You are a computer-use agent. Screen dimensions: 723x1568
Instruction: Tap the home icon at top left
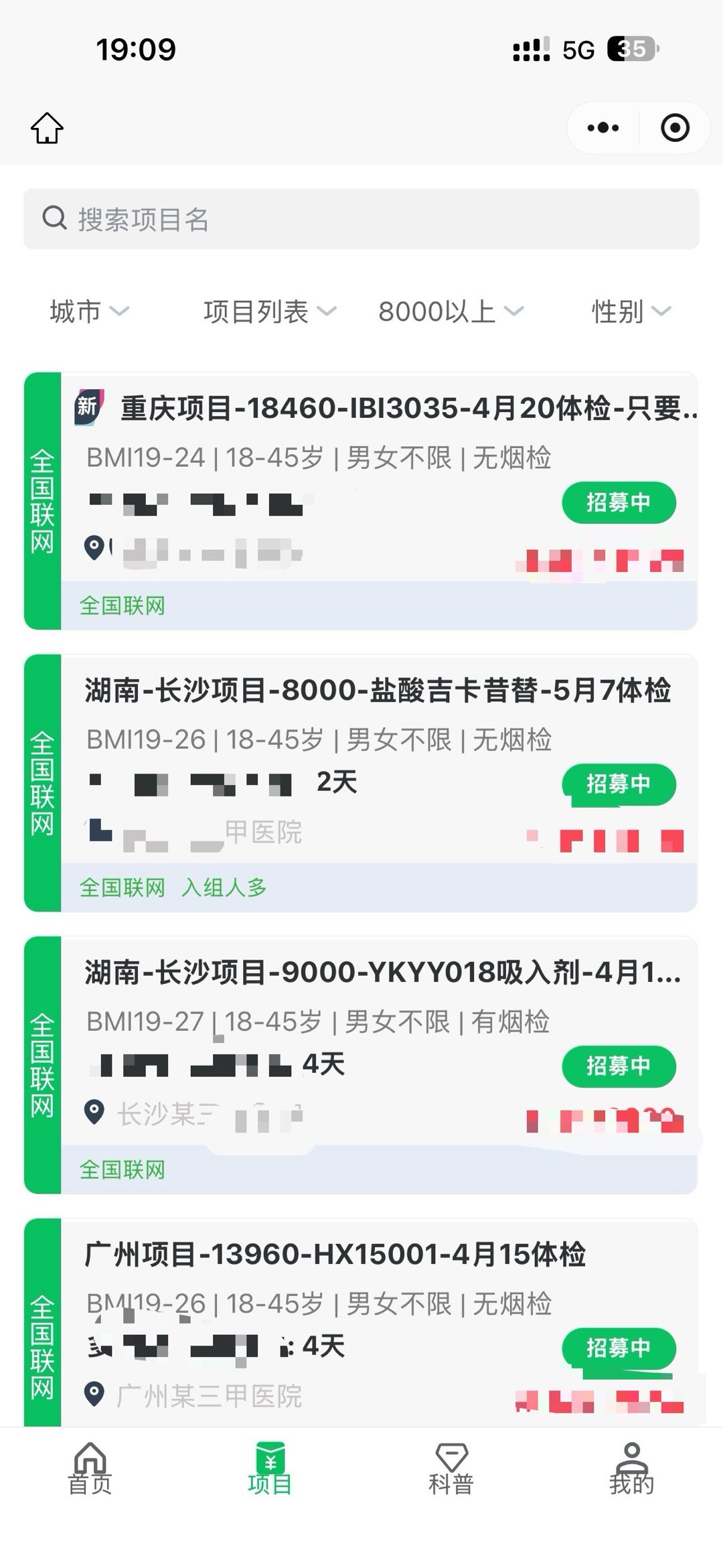(47, 127)
